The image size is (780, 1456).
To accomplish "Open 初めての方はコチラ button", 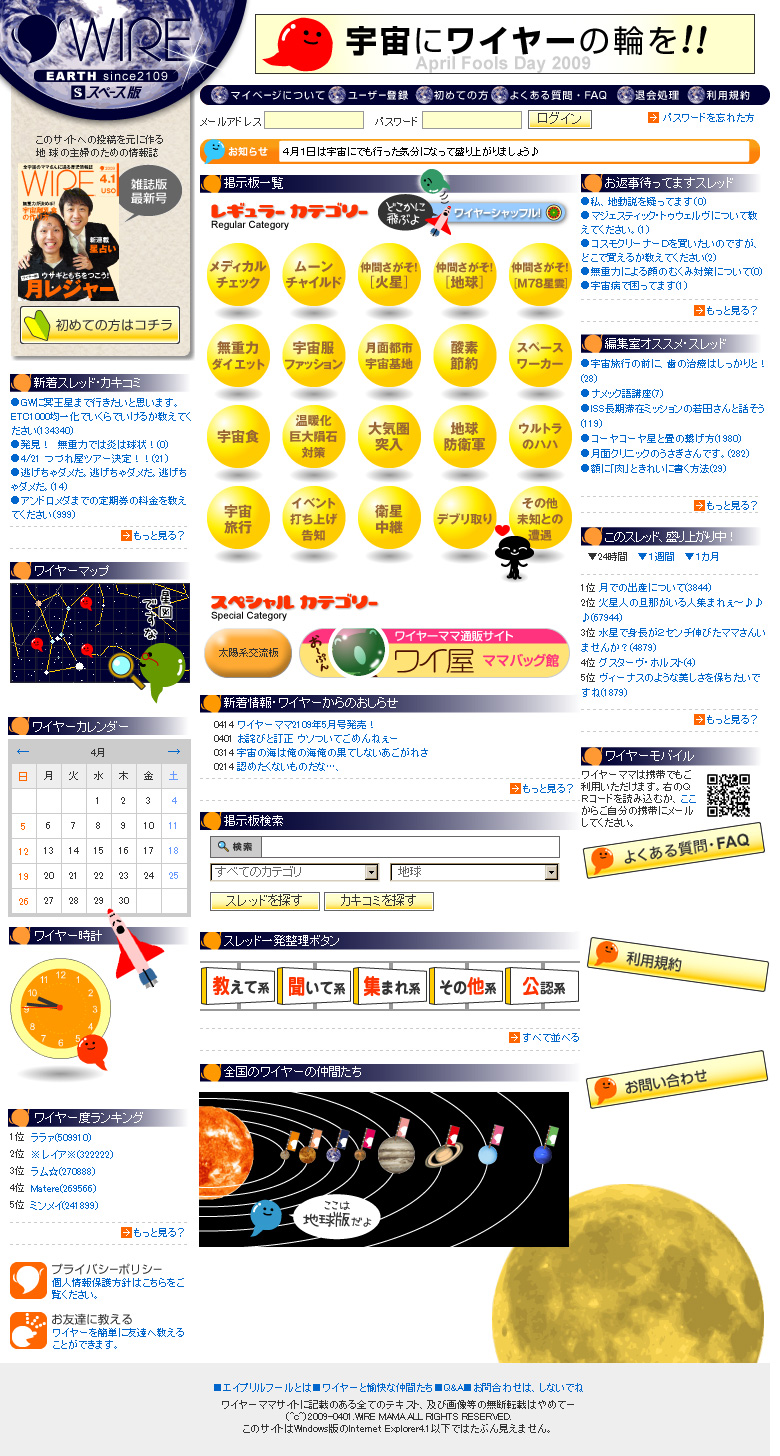I will tap(100, 325).
